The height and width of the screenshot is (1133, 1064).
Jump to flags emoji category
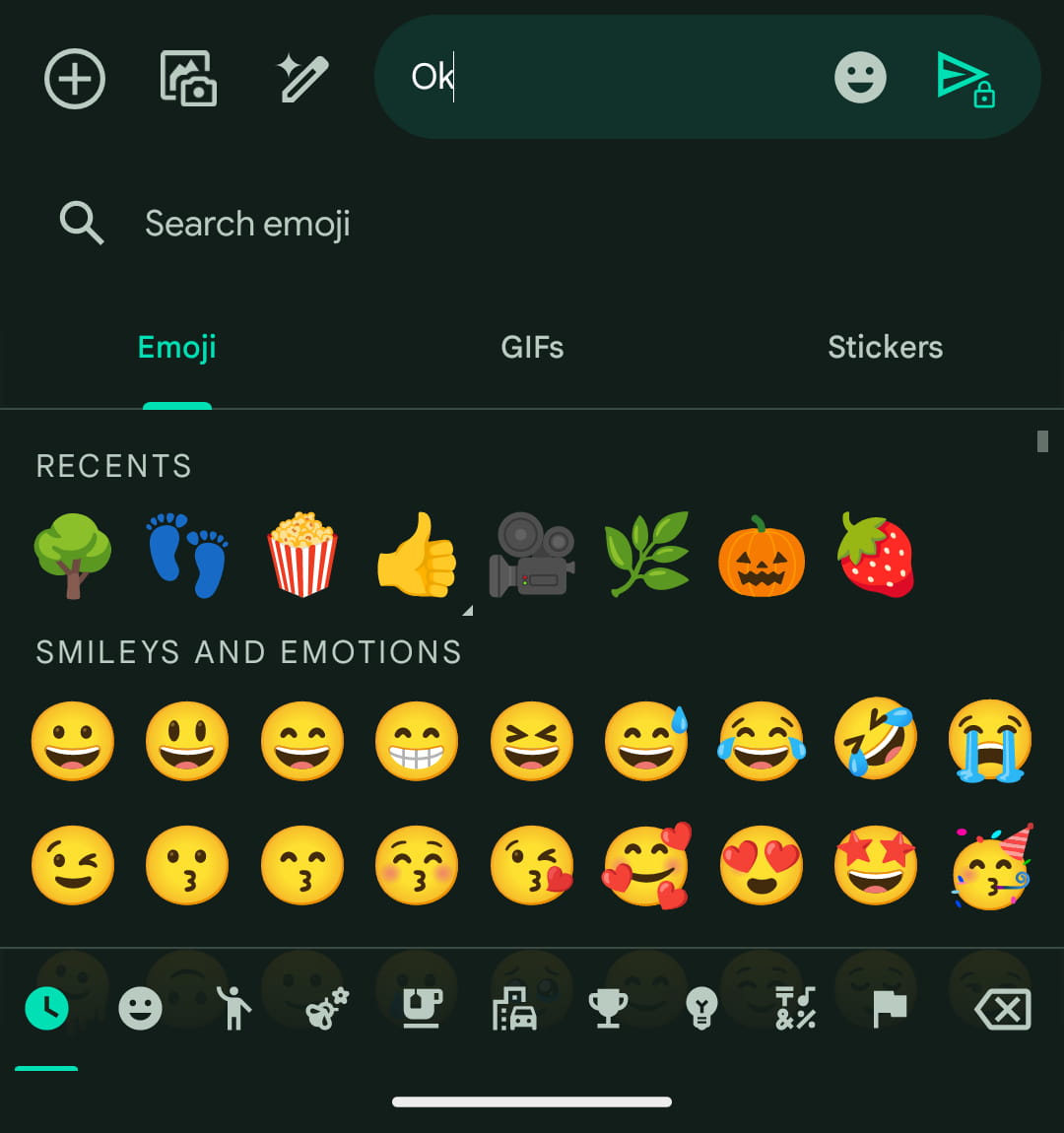[890, 1008]
